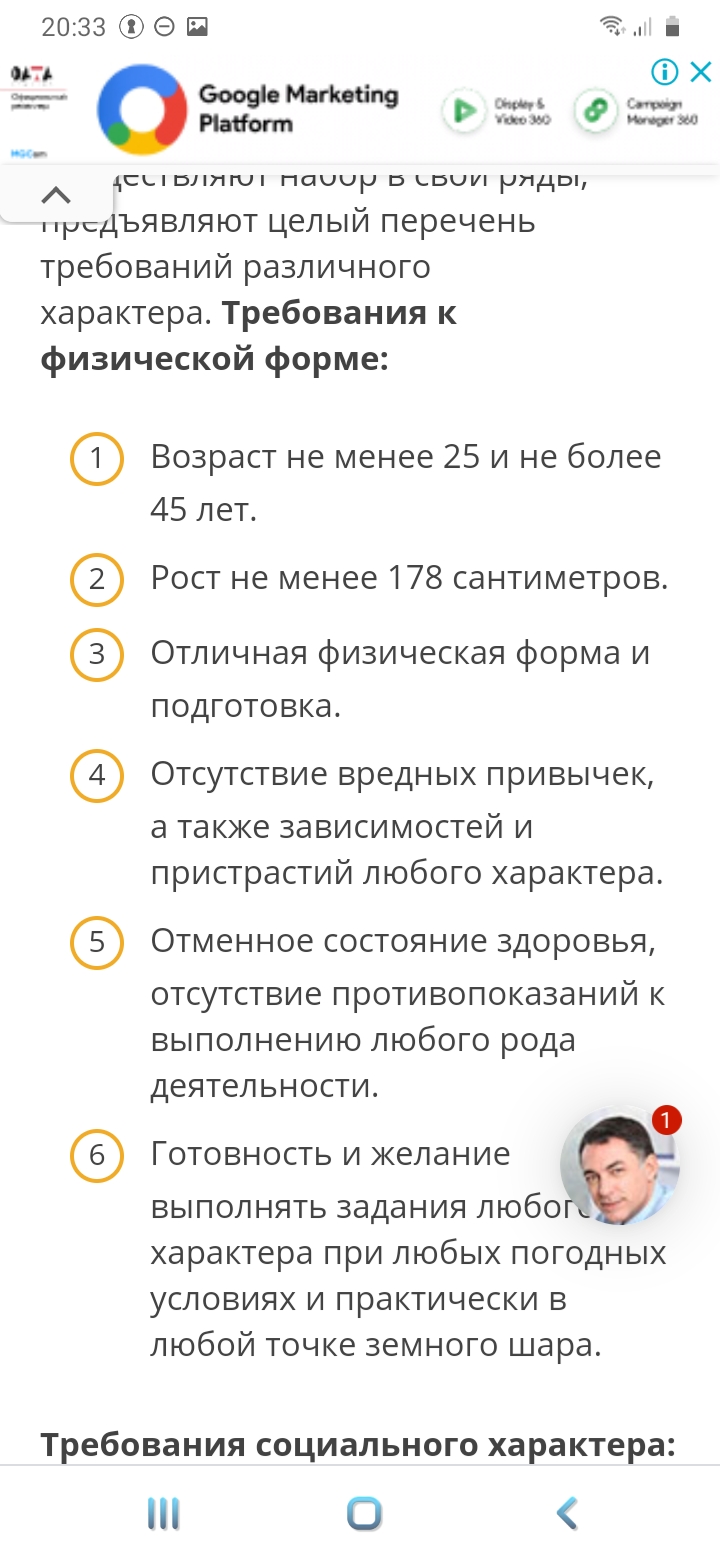Screen dimensions: 720x1560
Task: Go back using the navigation bar
Action: coord(567,1513)
